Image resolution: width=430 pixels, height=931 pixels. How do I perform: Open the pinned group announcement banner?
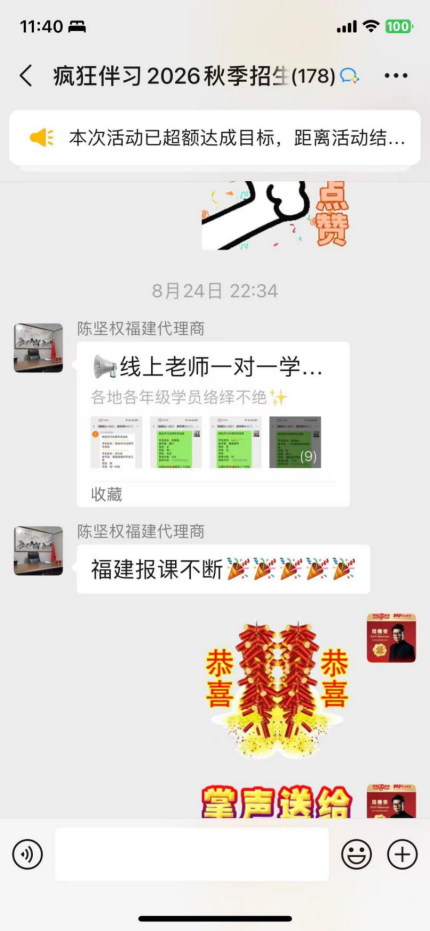[x=215, y=138]
